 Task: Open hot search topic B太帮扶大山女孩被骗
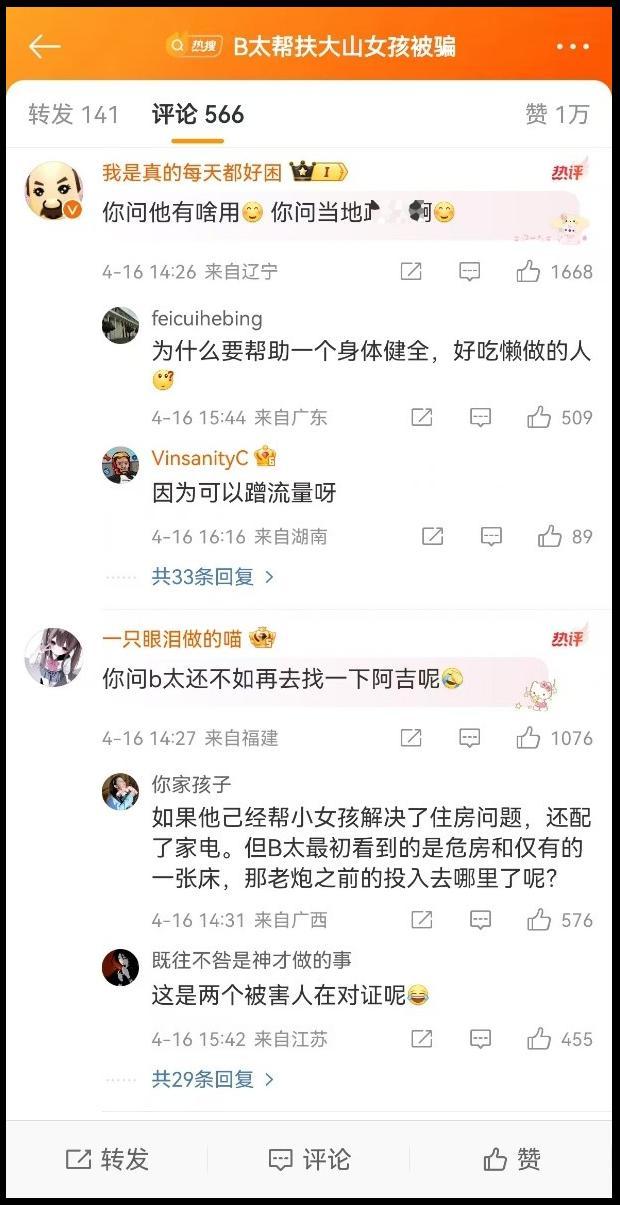coord(310,46)
